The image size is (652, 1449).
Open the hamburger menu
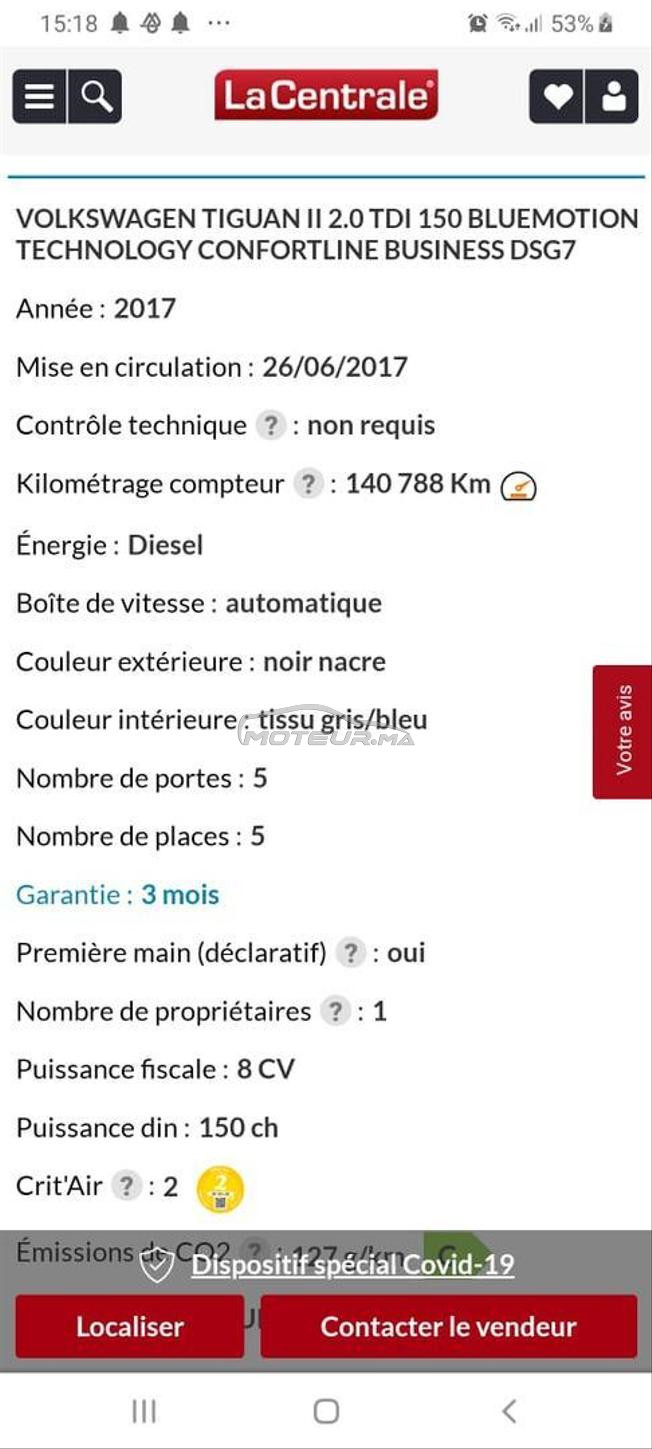pyautogui.click(x=39, y=97)
